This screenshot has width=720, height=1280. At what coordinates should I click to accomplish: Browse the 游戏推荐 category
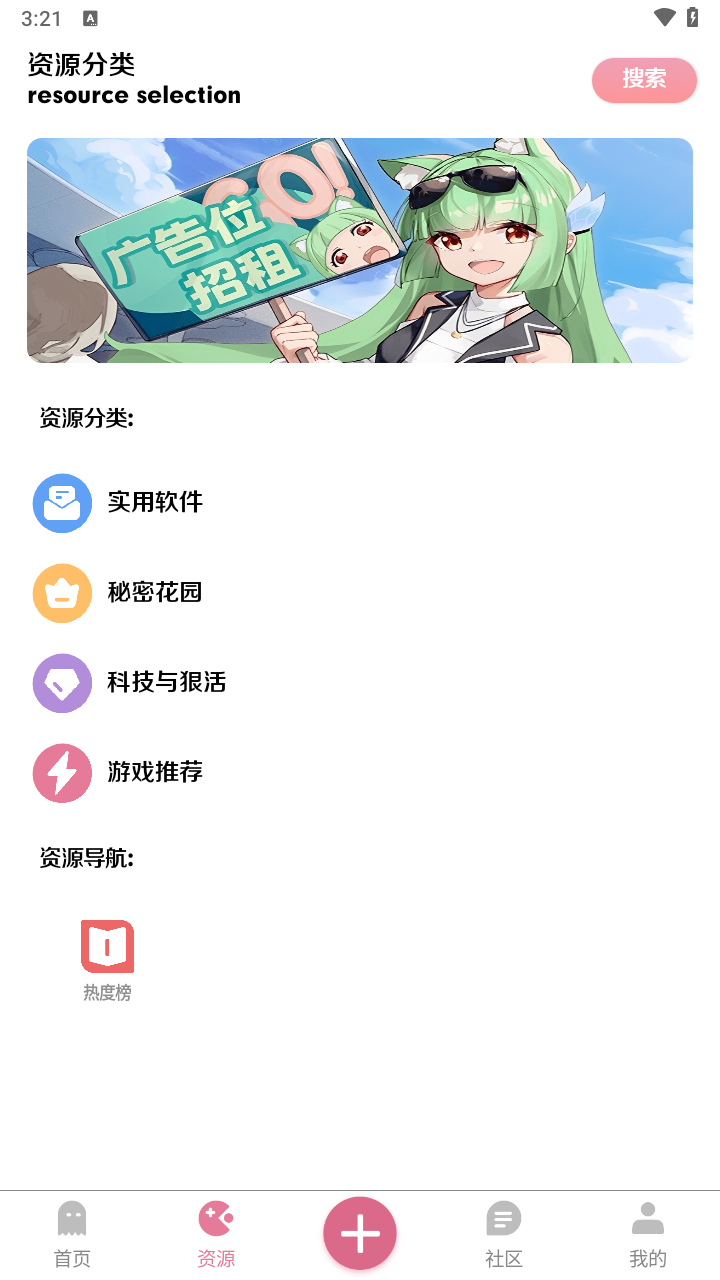(155, 772)
